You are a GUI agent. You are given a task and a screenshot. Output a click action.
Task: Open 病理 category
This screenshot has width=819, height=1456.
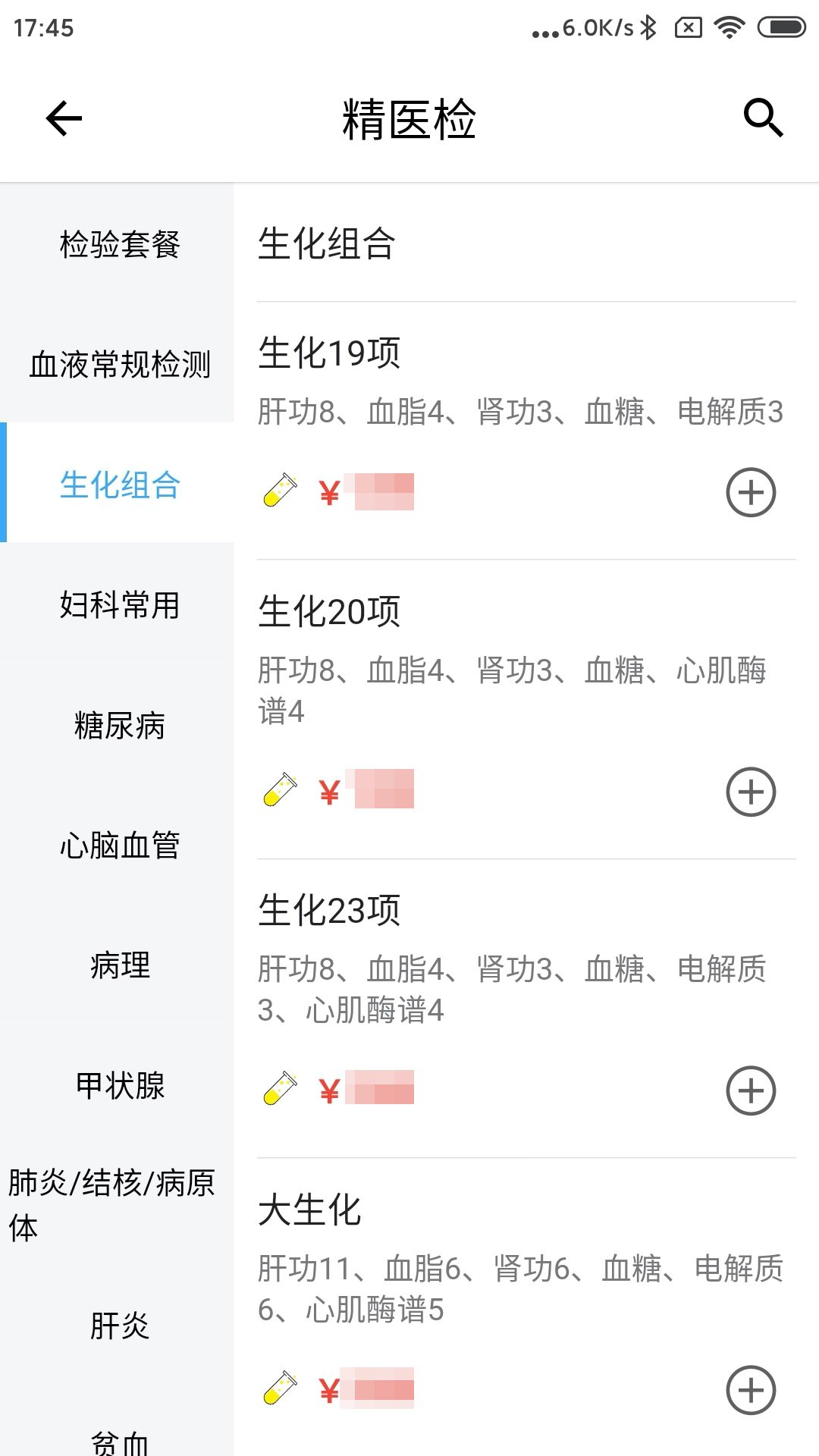pyautogui.click(x=120, y=965)
